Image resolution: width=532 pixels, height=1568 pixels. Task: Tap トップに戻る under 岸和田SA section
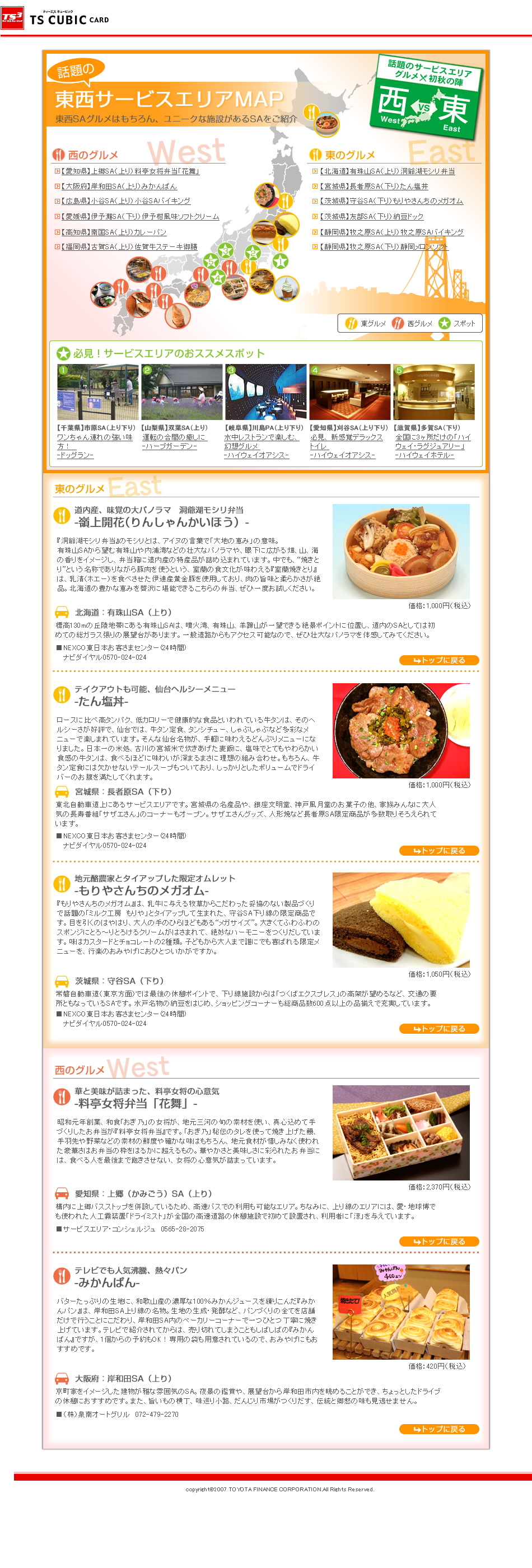(x=439, y=1429)
